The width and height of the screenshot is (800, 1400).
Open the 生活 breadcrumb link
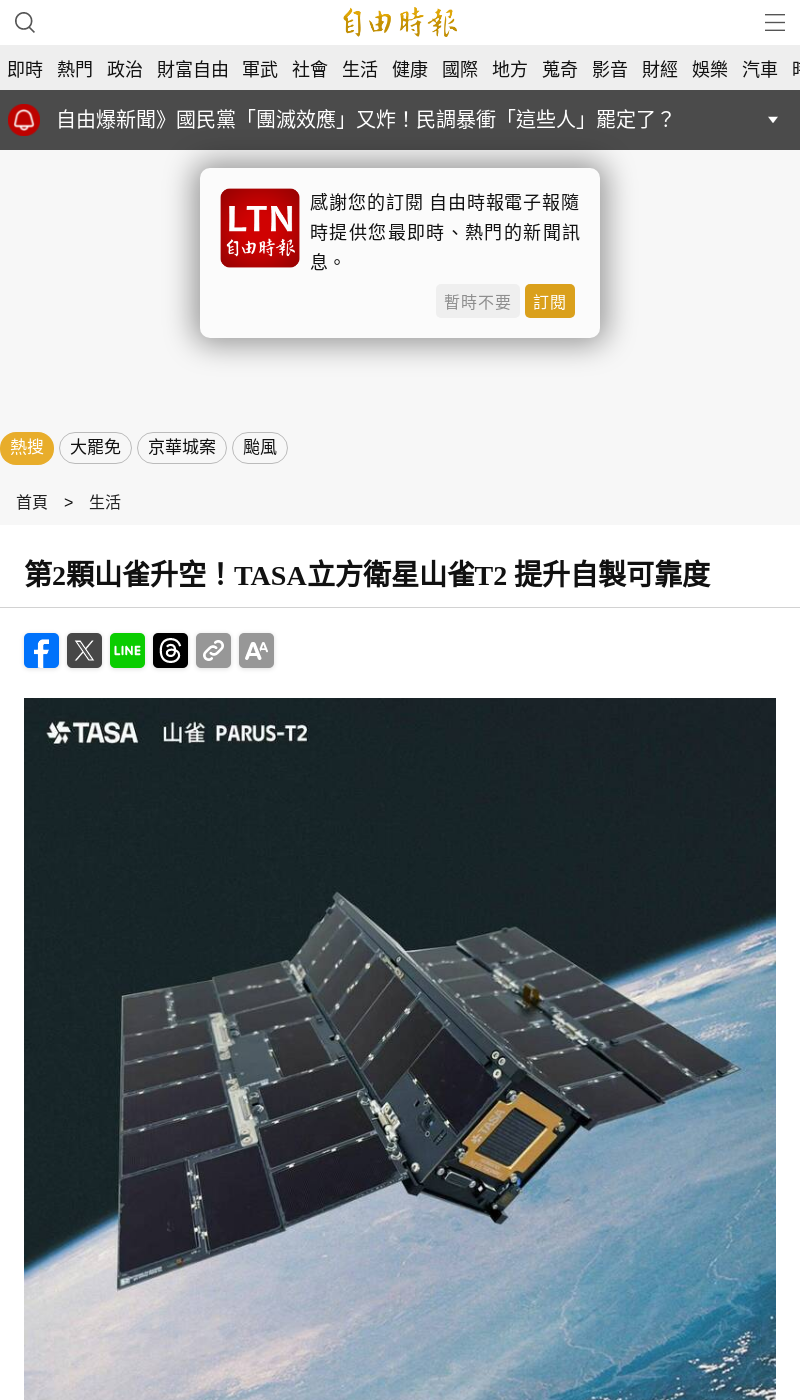click(x=105, y=502)
